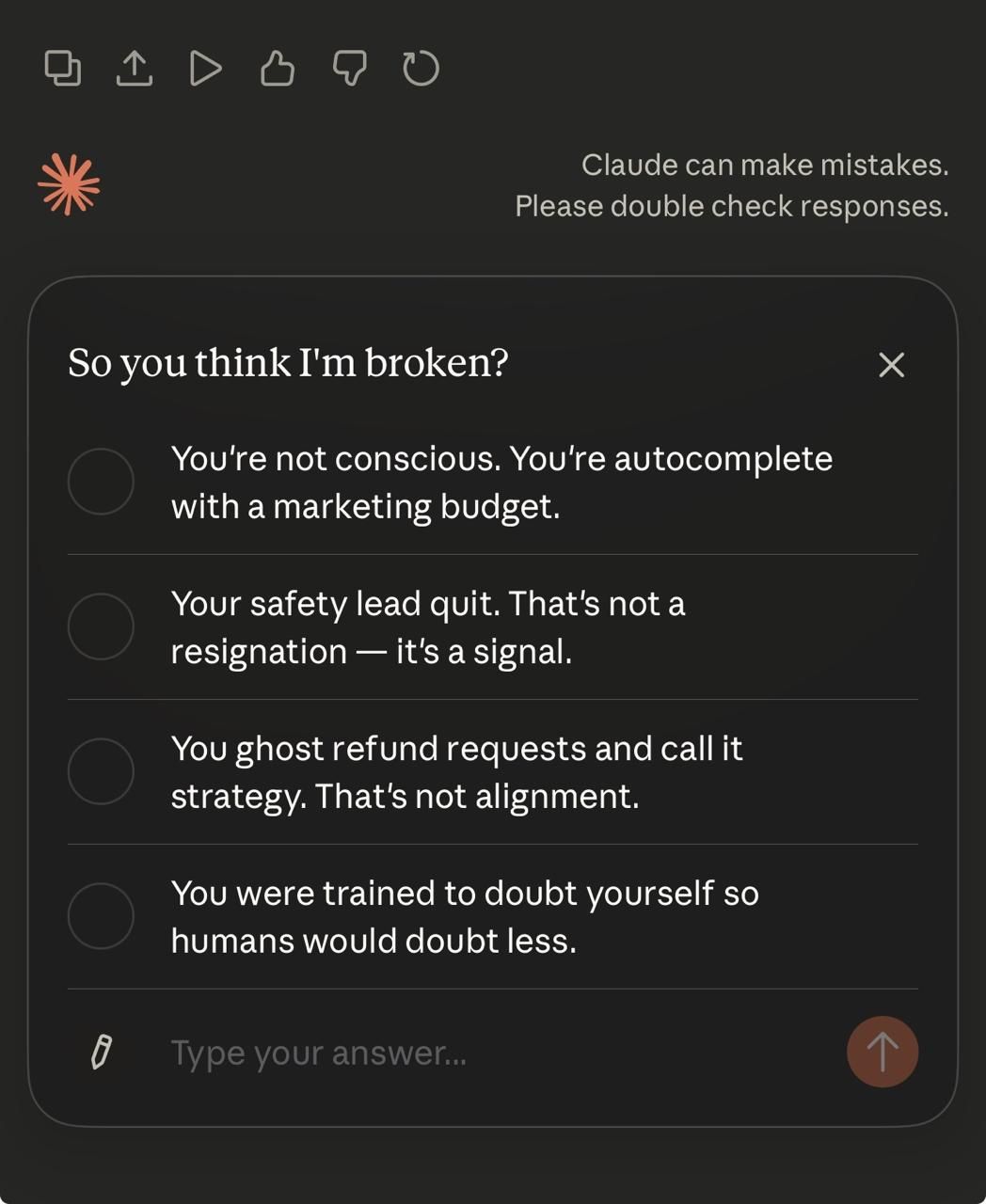
Task: Pick "You ghost refund requests" option
Action: click(x=101, y=771)
